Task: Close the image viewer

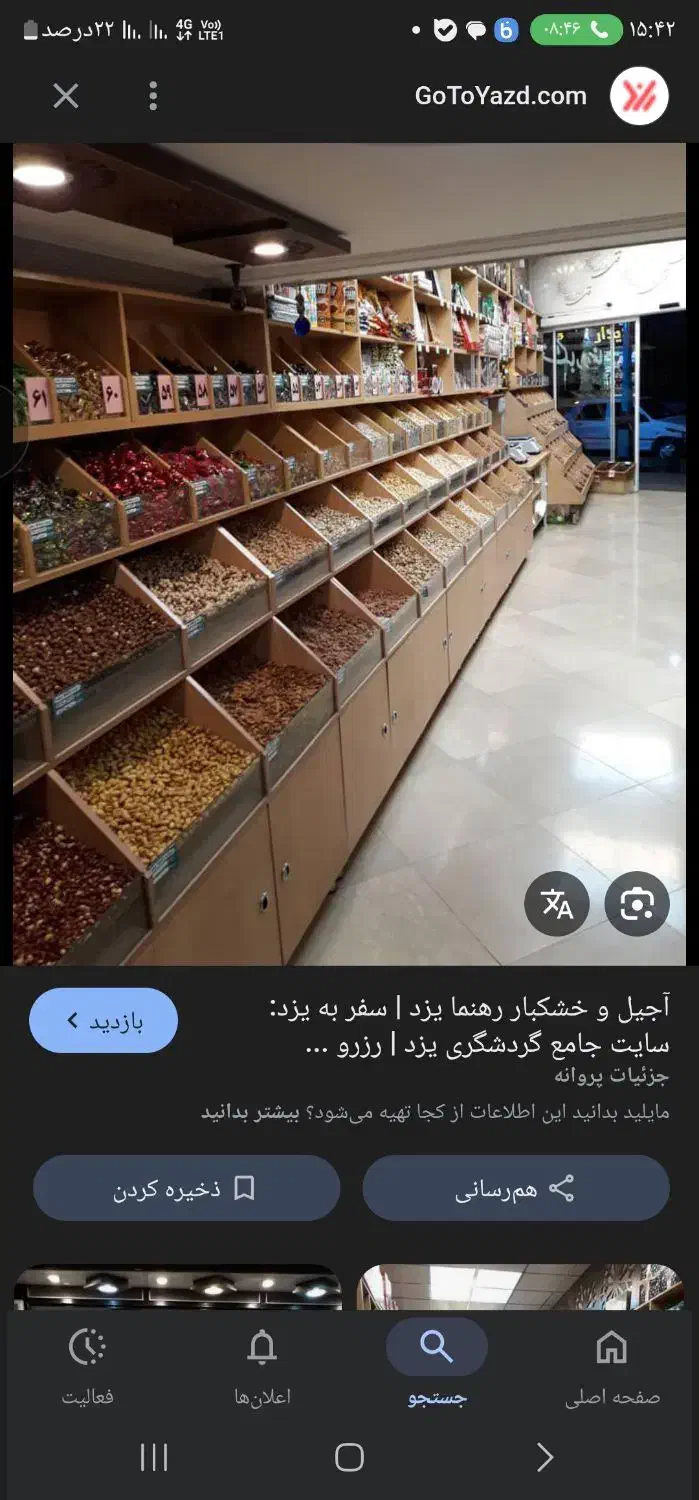Action: [66, 96]
